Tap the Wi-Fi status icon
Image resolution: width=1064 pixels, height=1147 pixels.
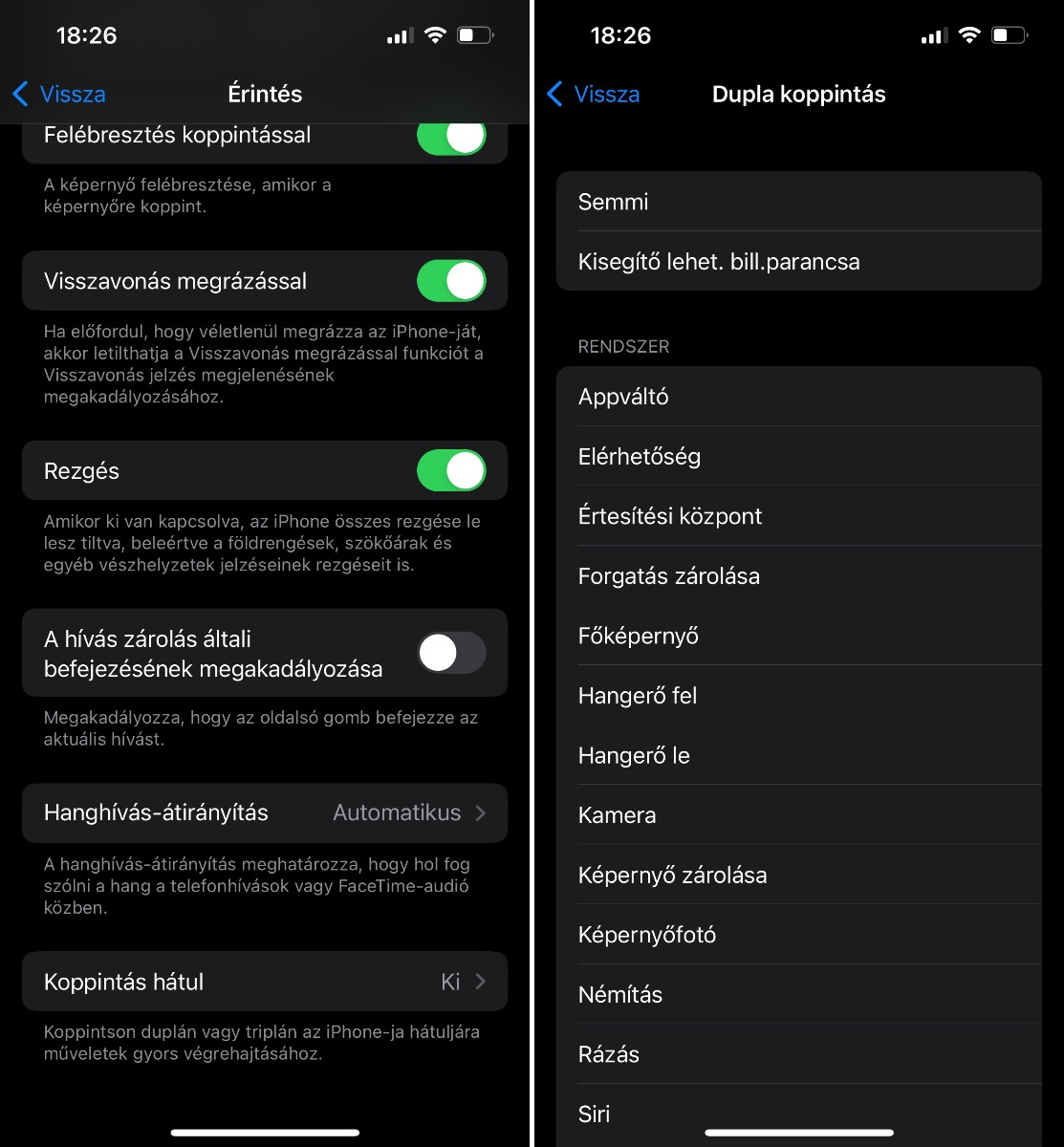click(435, 34)
